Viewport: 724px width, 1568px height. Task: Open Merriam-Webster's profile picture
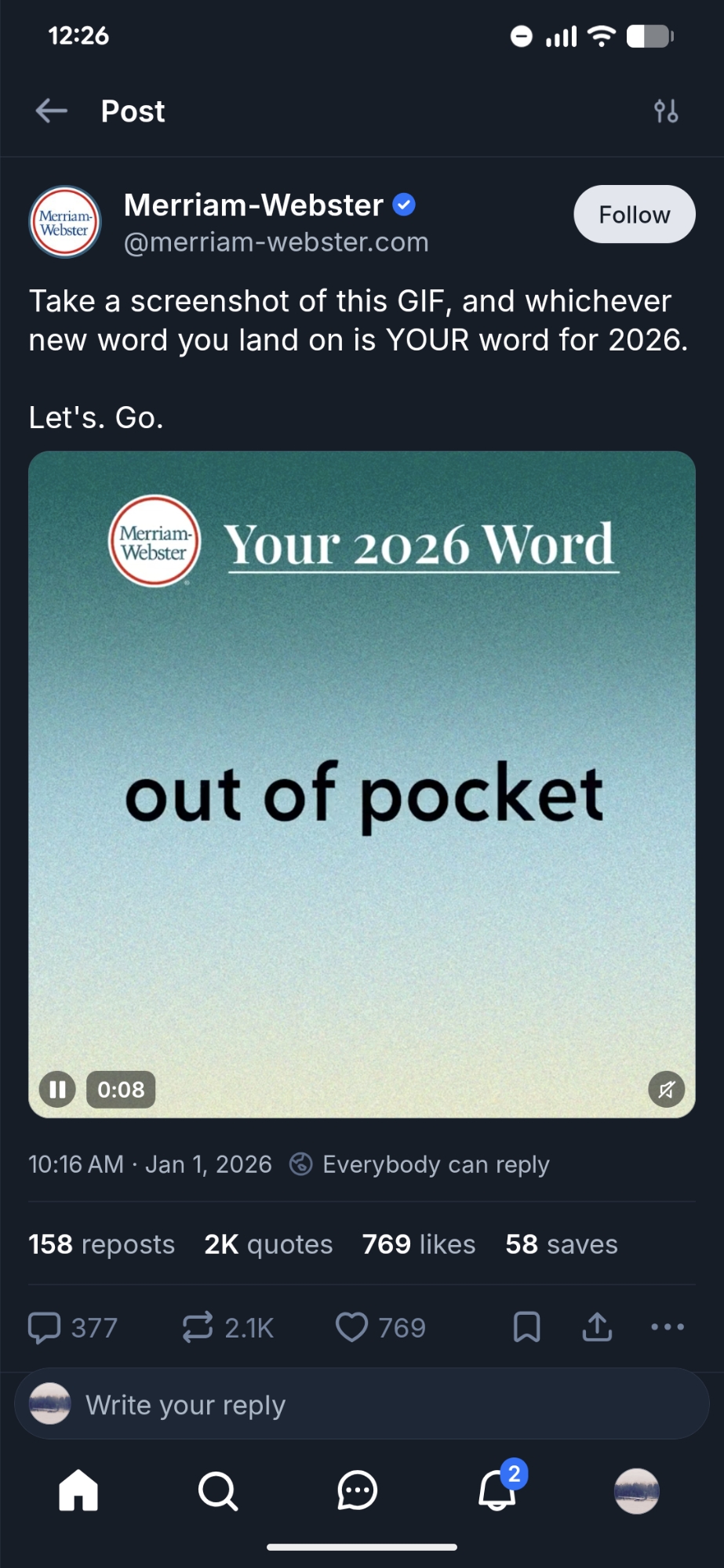coord(65,222)
